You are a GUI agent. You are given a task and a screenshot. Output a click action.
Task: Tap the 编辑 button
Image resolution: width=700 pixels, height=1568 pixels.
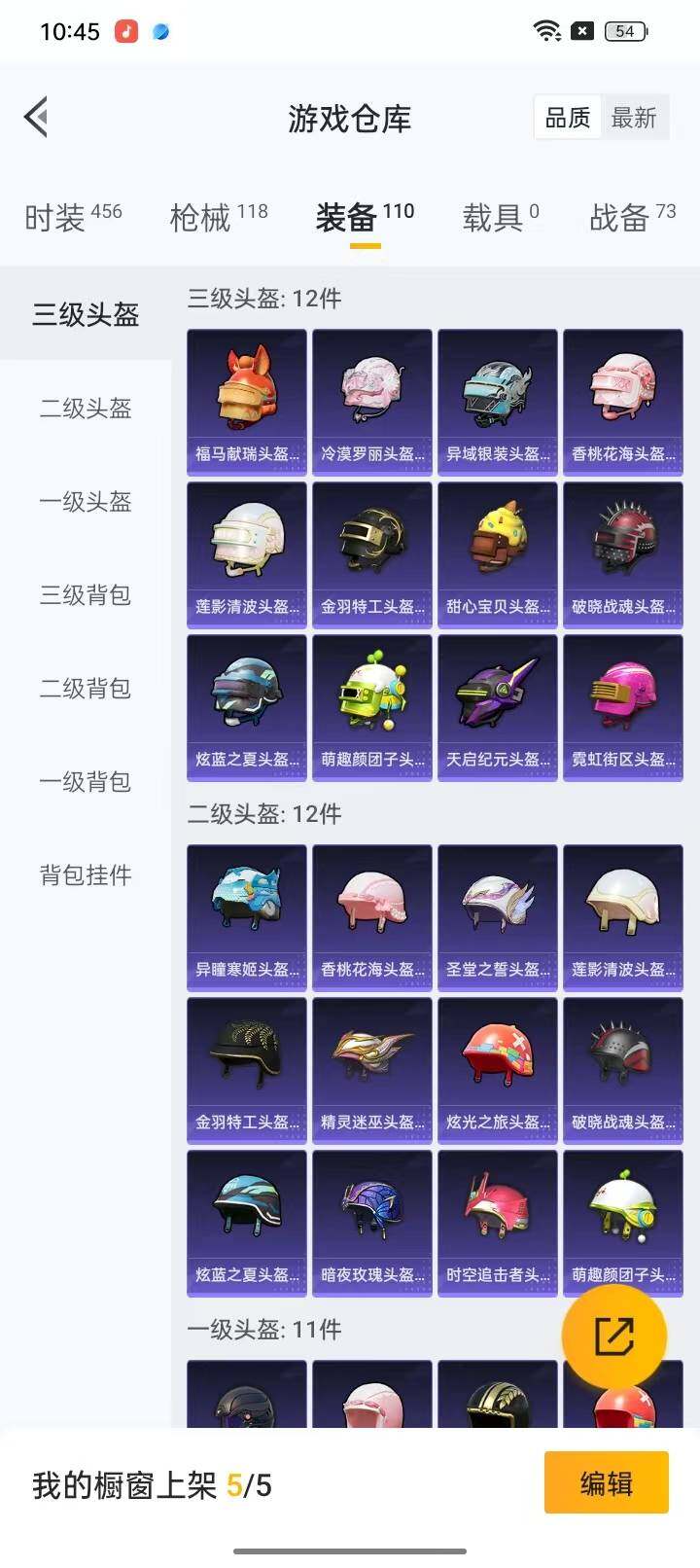[606, 1484]
